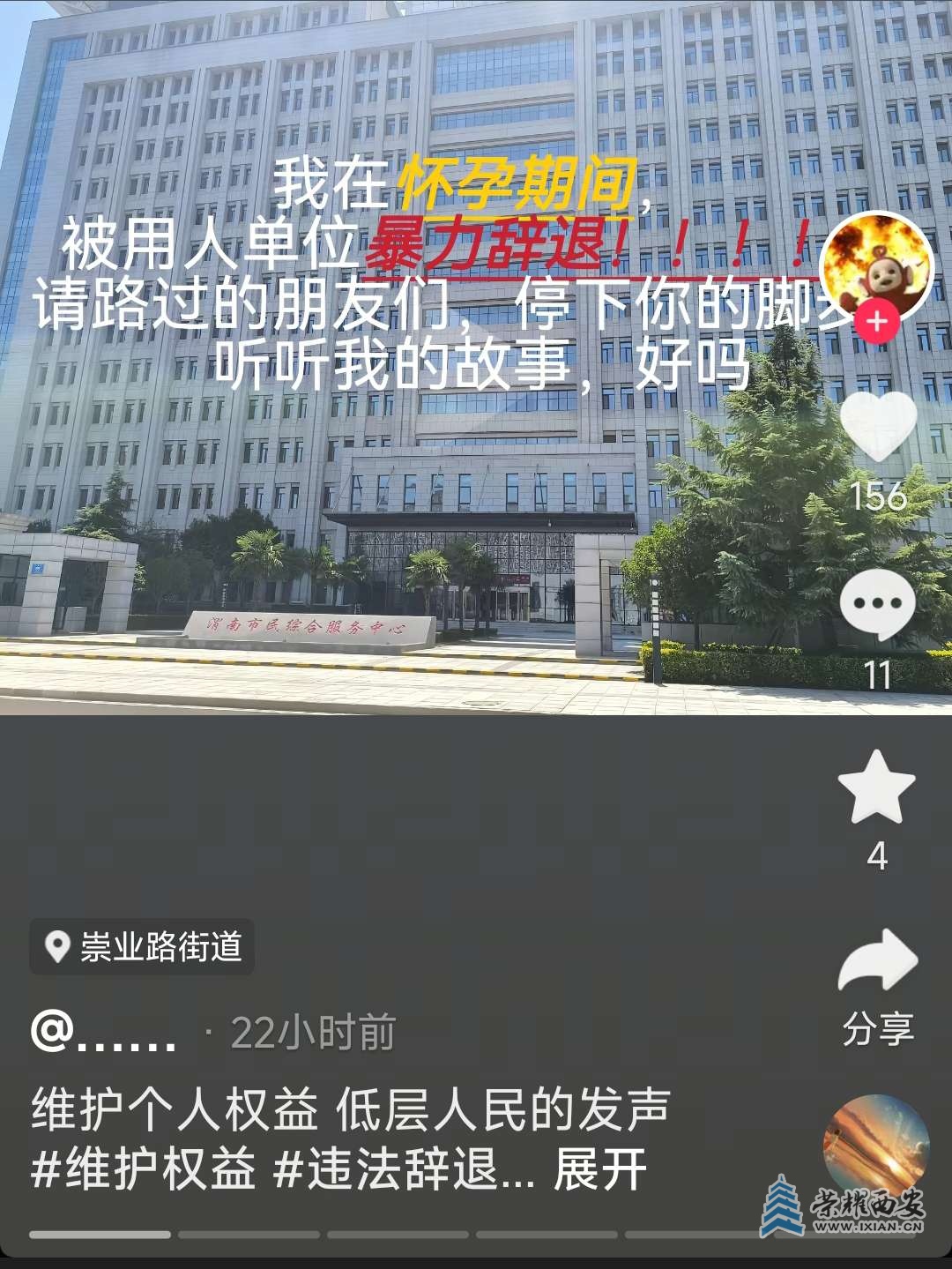Open the spinning music disc
The height and width of the screenshot is (1269, 952).
point(875,1146)
